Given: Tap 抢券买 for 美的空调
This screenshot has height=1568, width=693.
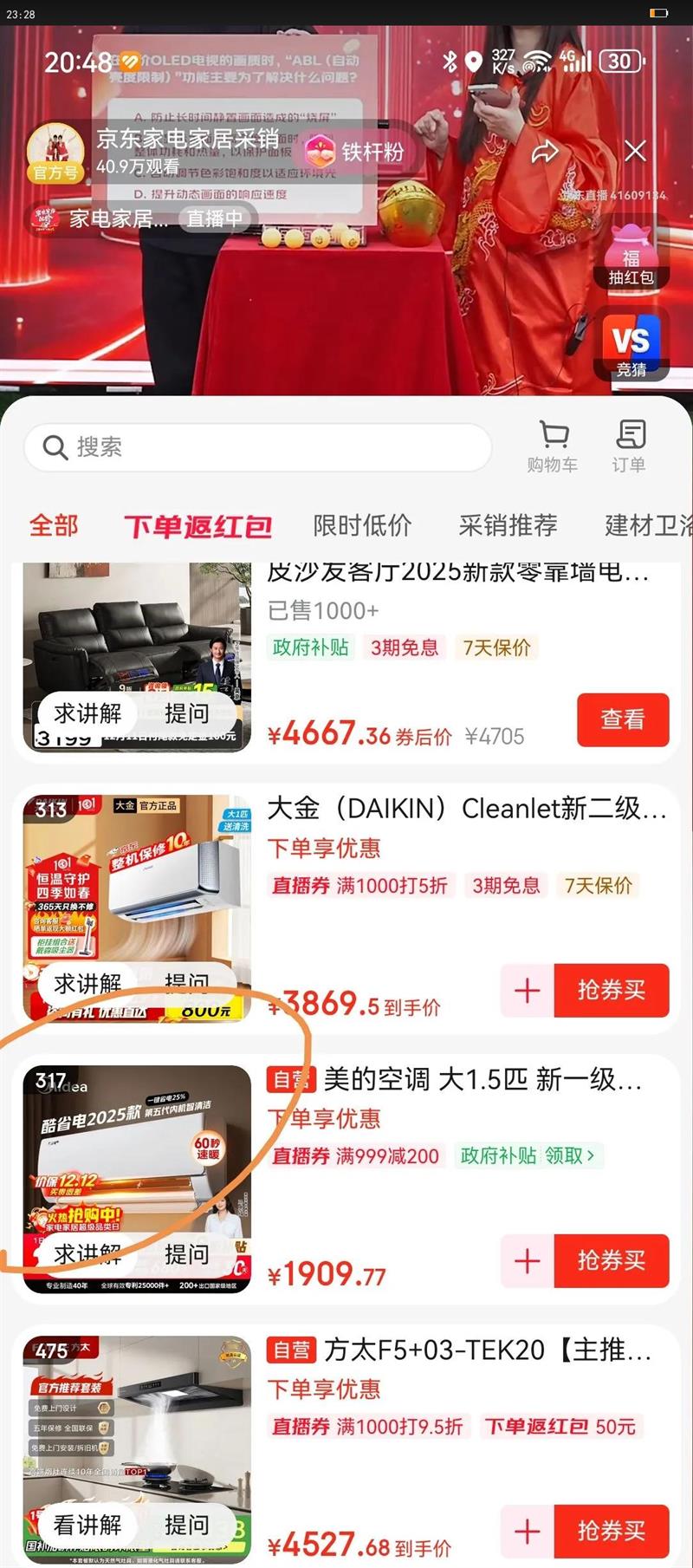Looking at the screenshot, I should point(612,1260).
